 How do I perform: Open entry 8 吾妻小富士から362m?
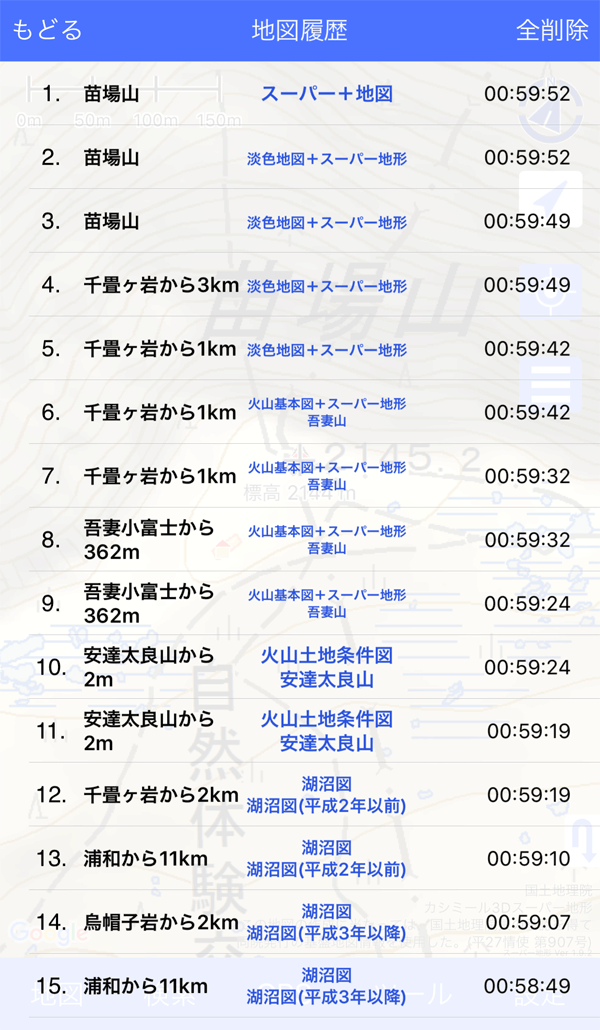point(300,540)
